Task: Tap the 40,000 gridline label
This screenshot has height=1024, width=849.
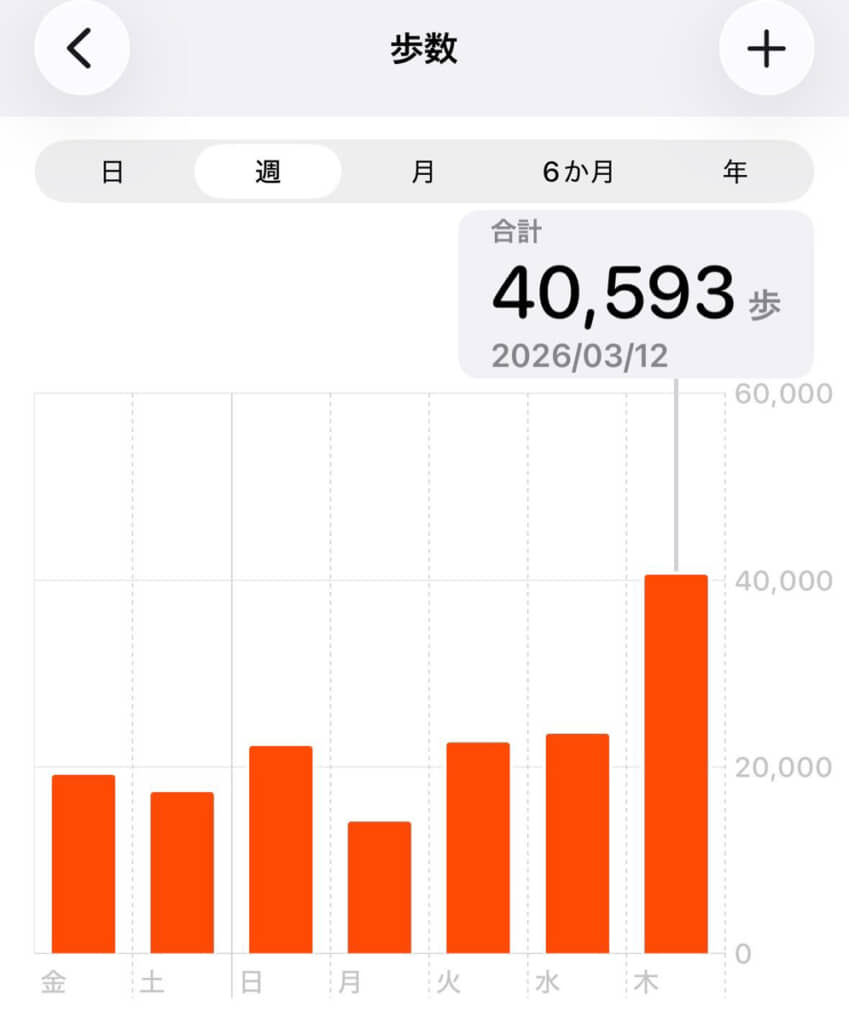Action: point(783,580)
